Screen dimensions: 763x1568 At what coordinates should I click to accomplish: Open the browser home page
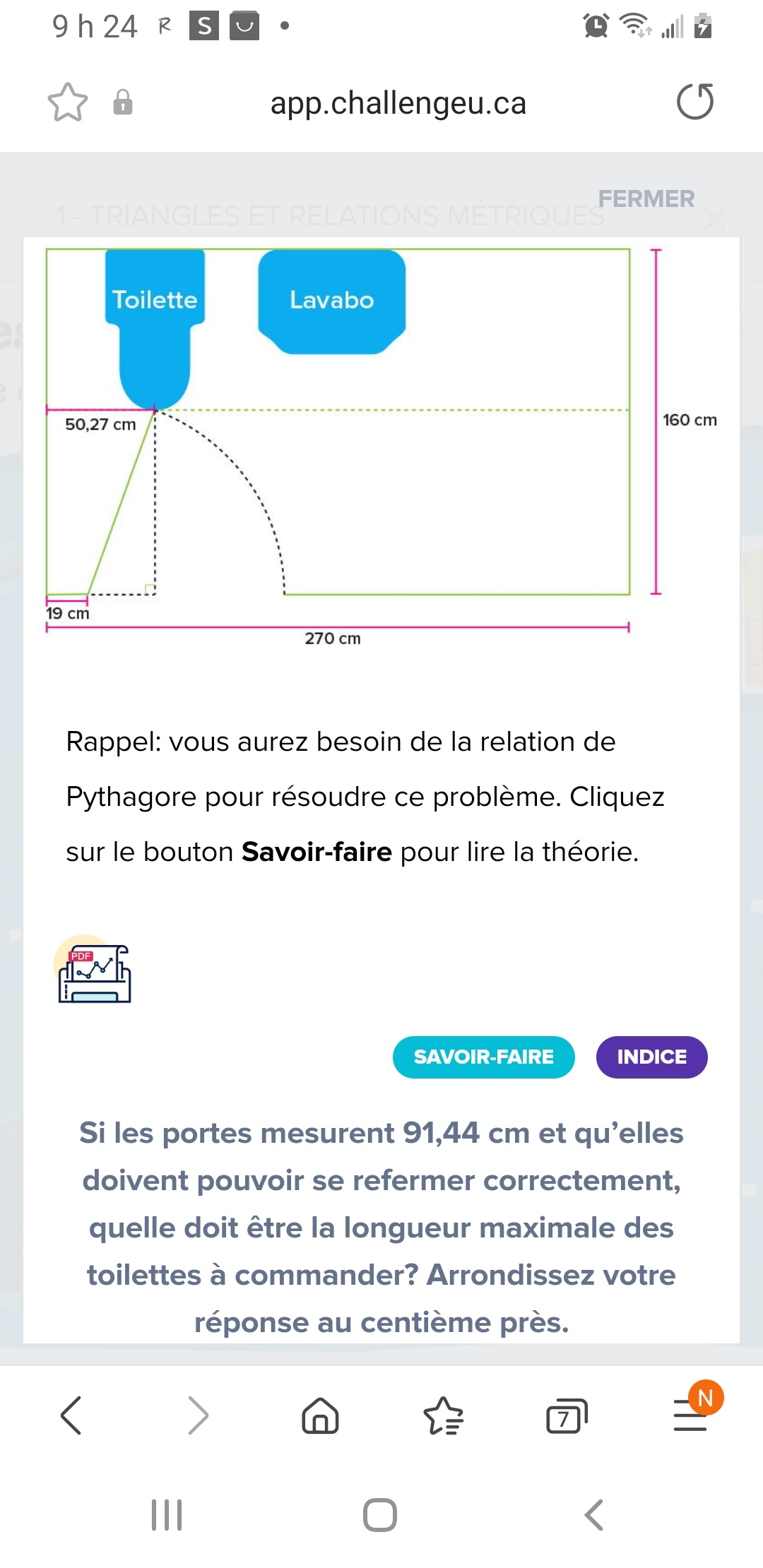(320, 1415)
